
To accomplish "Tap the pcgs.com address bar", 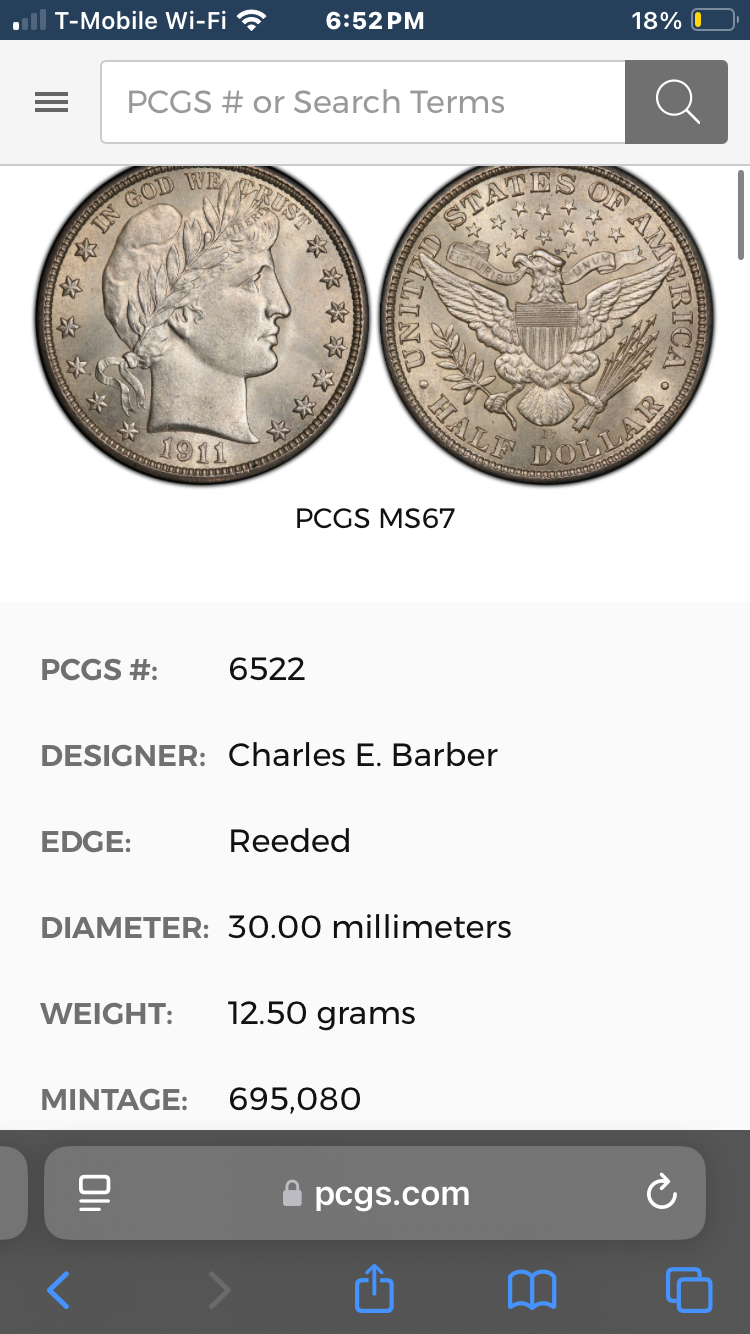I will tap(375, 1193).
